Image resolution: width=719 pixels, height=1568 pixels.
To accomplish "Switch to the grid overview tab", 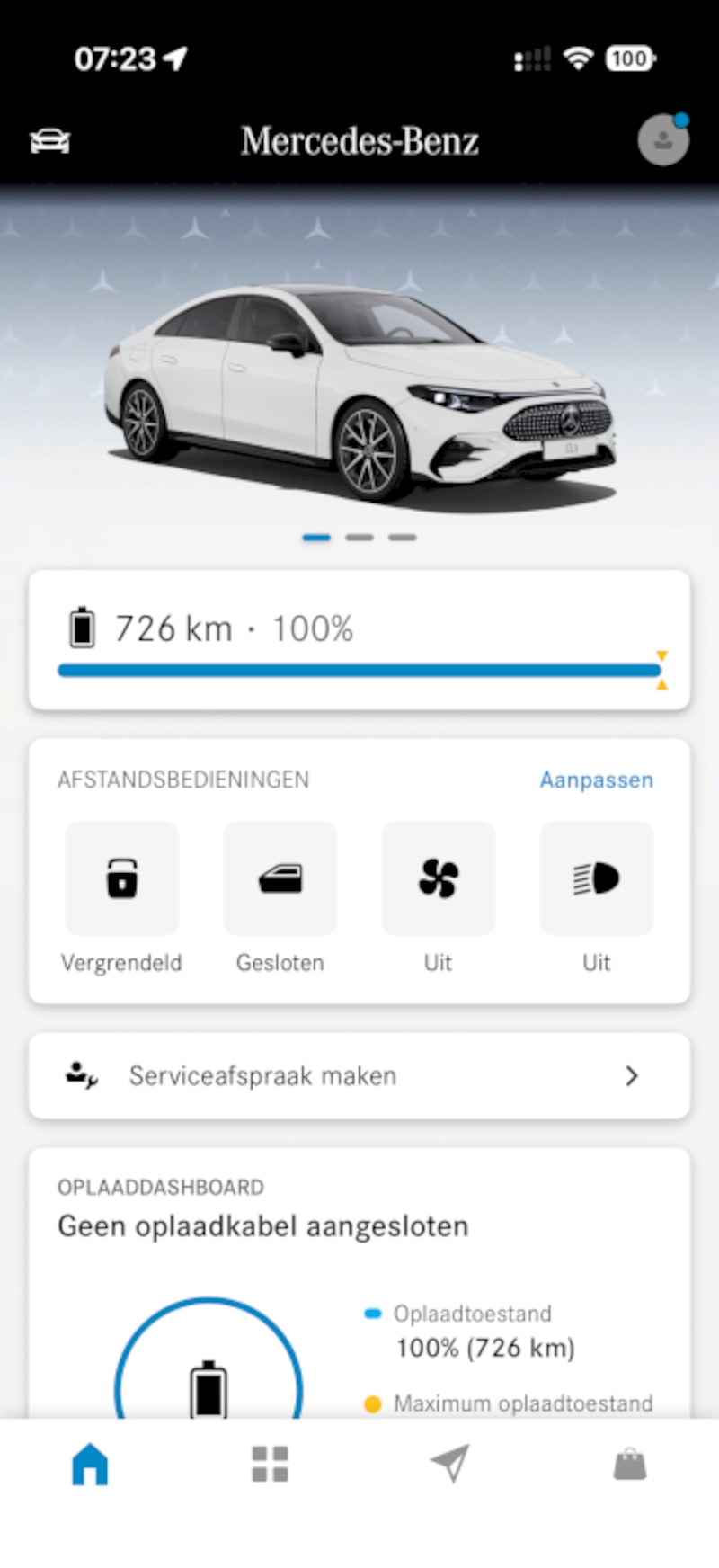I will point(270,1464).
